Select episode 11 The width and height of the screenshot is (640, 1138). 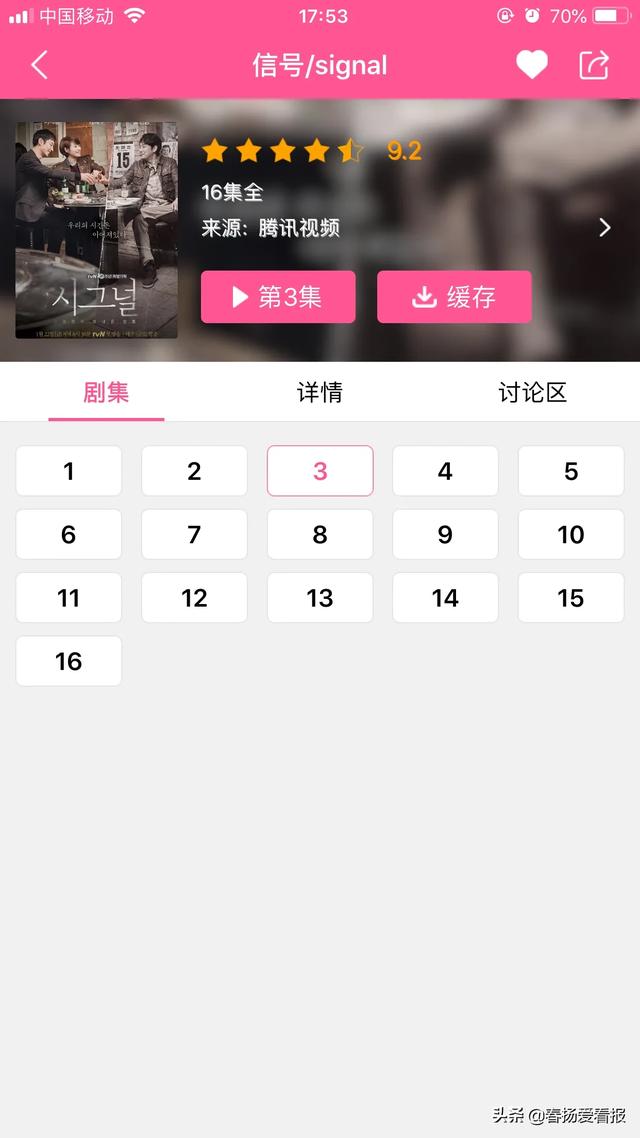point(68,598)
